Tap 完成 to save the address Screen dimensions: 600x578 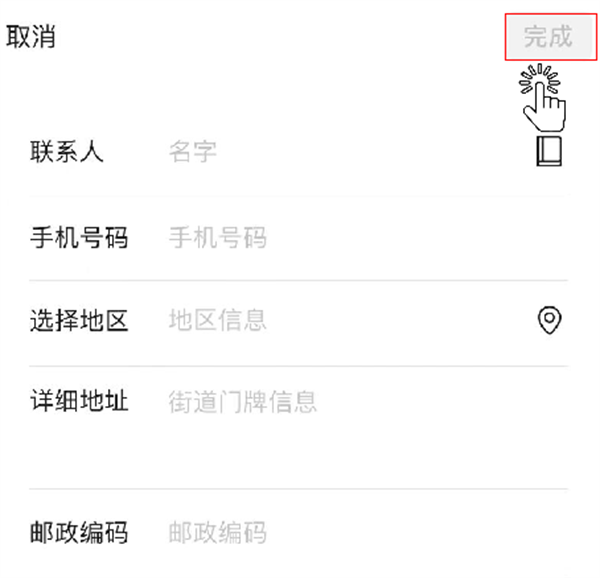pos(549,38)
